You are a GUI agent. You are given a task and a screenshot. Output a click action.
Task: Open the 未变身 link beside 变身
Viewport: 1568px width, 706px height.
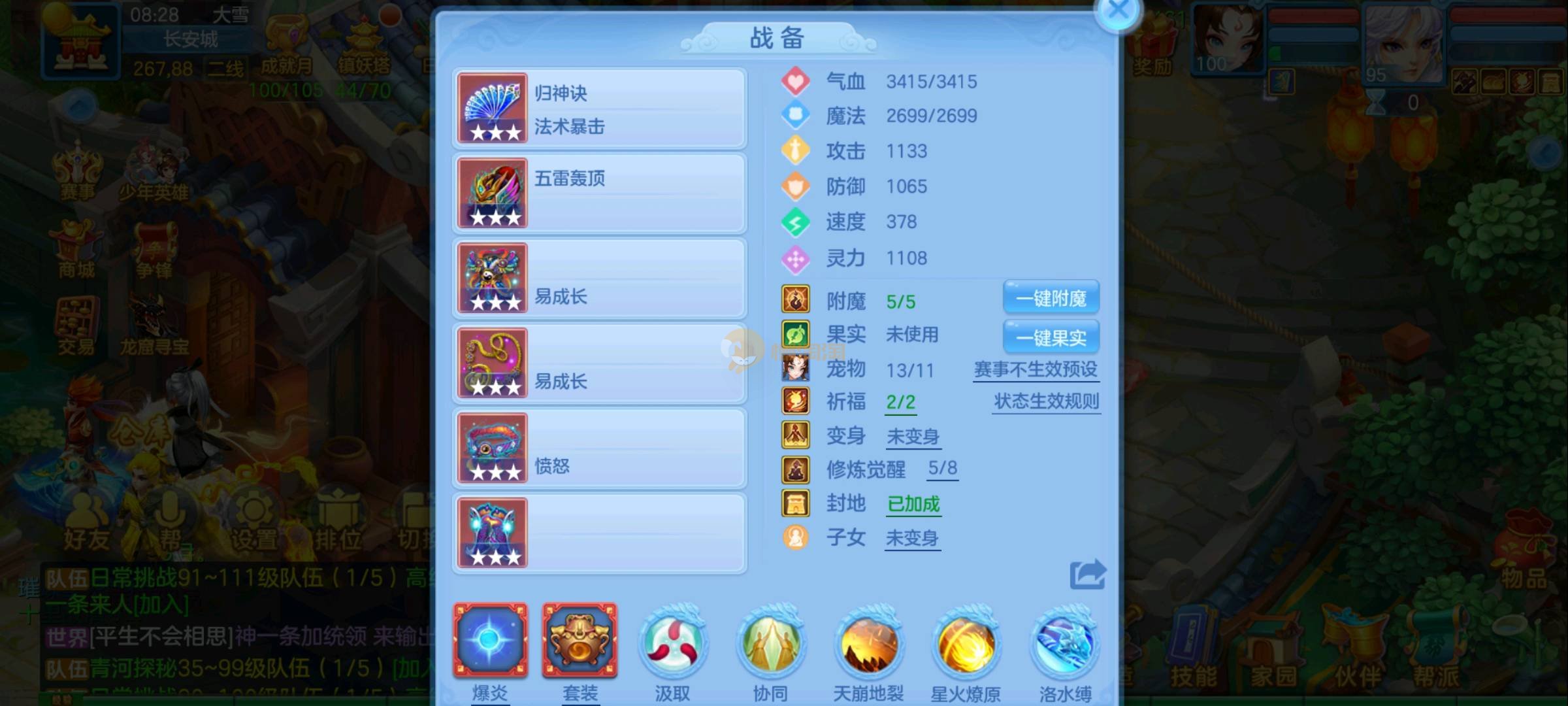click(913, 436)
